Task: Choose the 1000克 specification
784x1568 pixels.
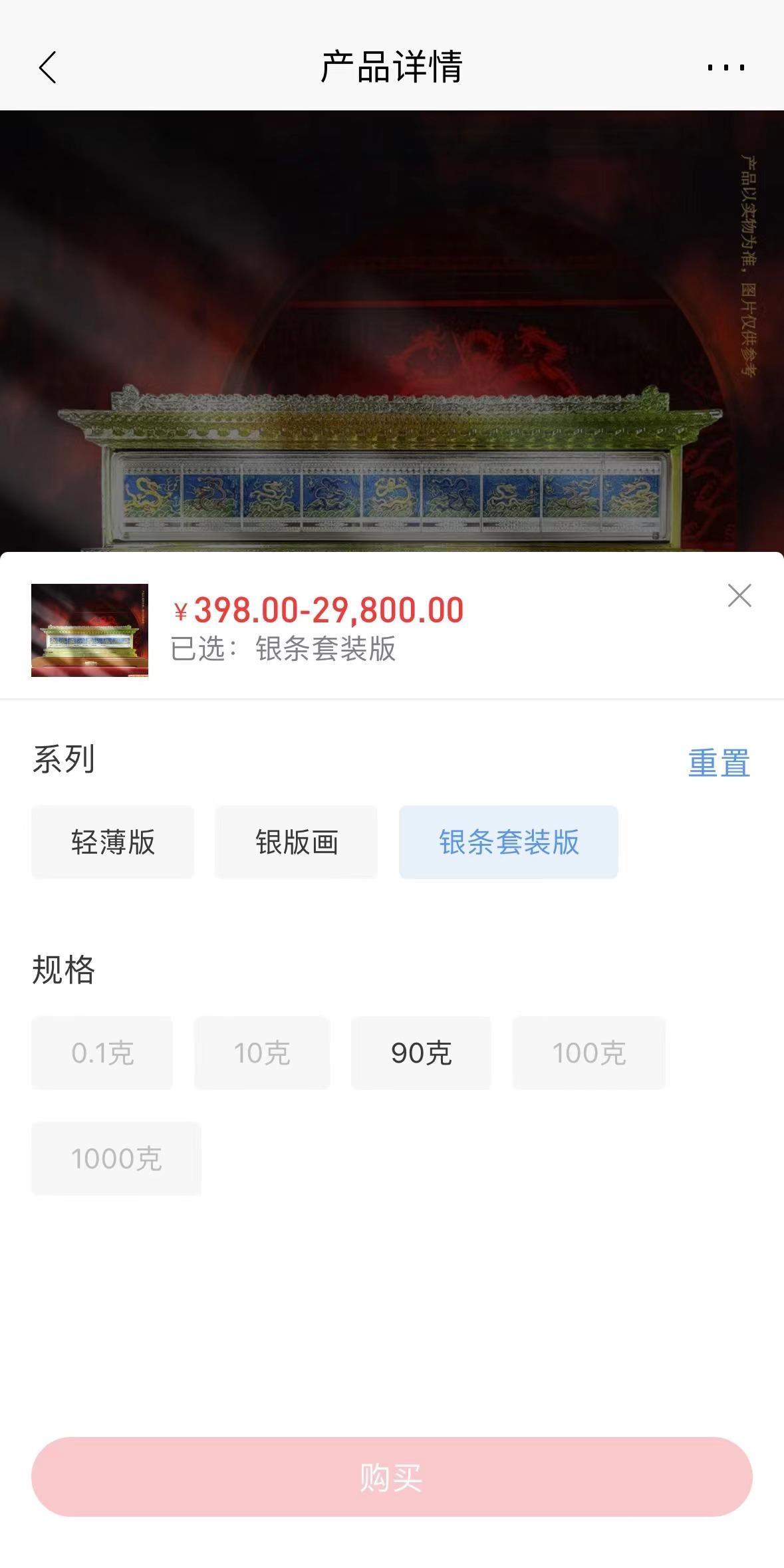Action: 116,1158
